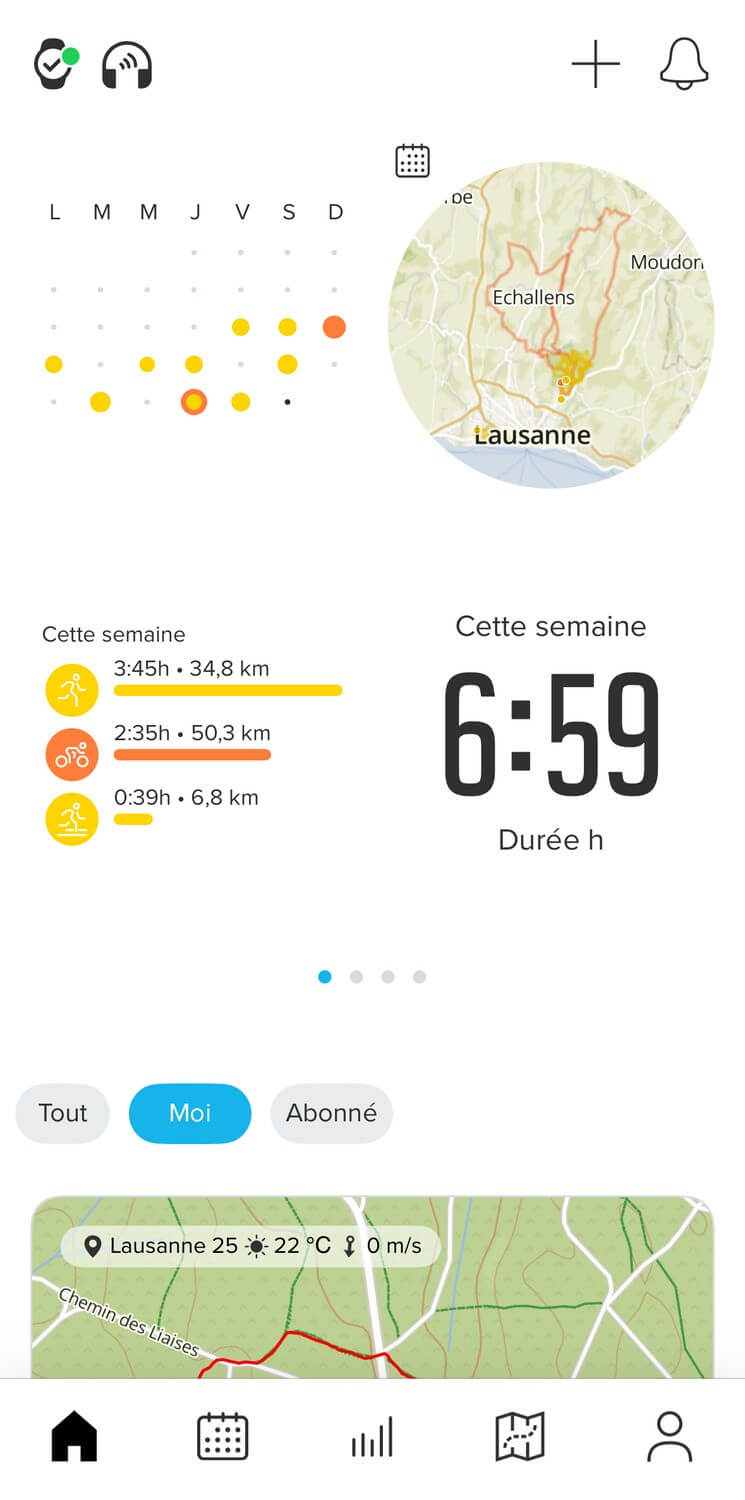
Task: Open the Lausanne workout map card
Action: (372, 1287)
